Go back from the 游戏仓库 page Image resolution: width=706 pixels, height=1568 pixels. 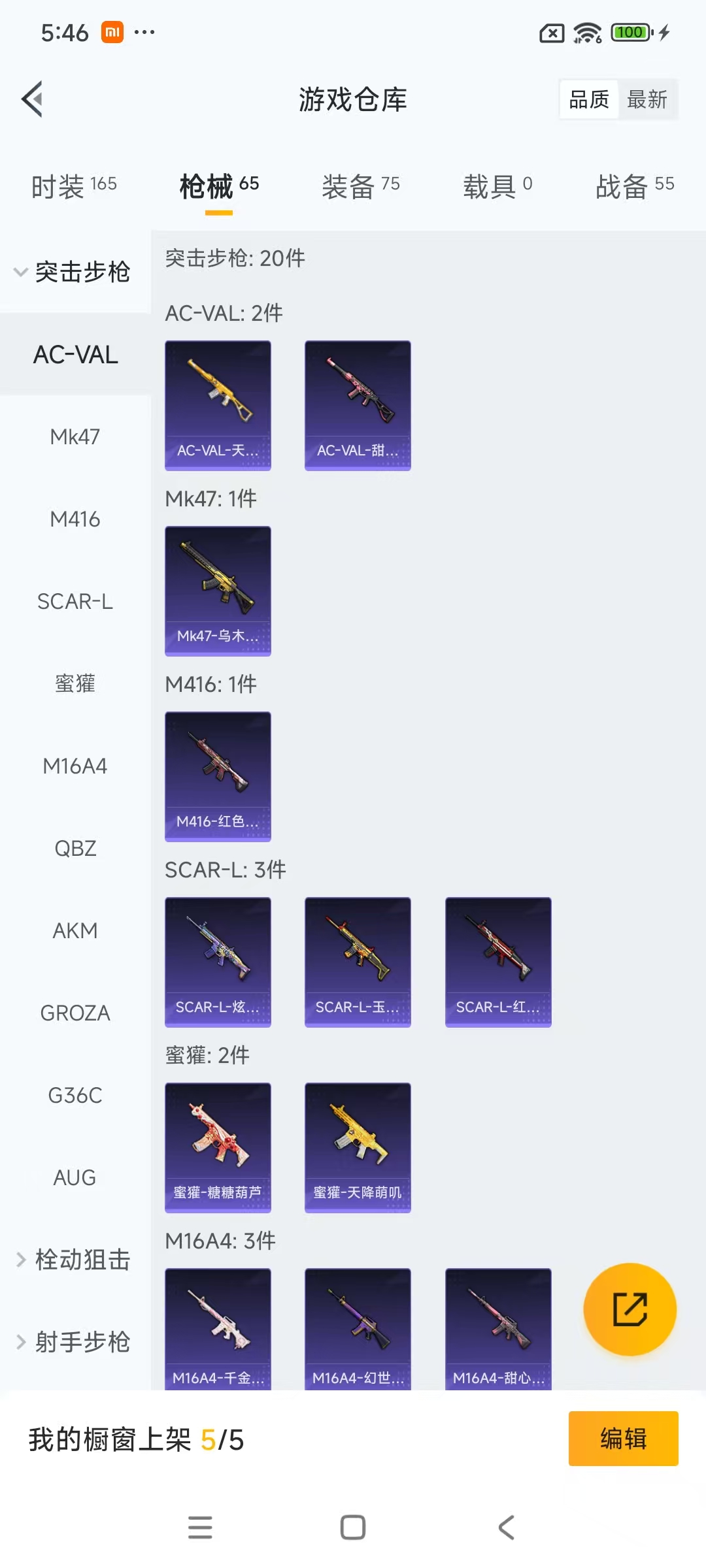click(33, 99)
